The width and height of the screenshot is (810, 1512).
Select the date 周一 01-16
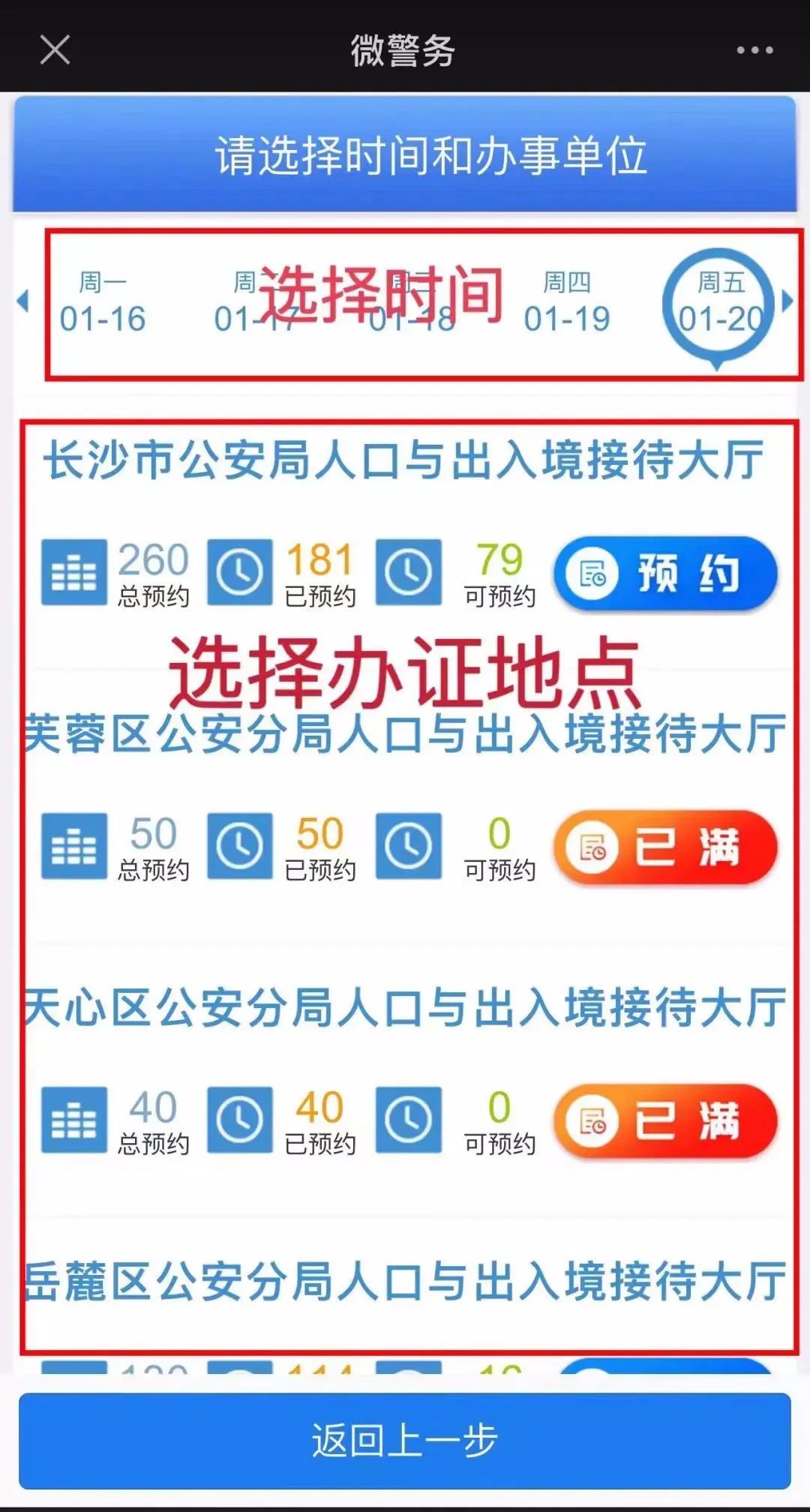103,302
